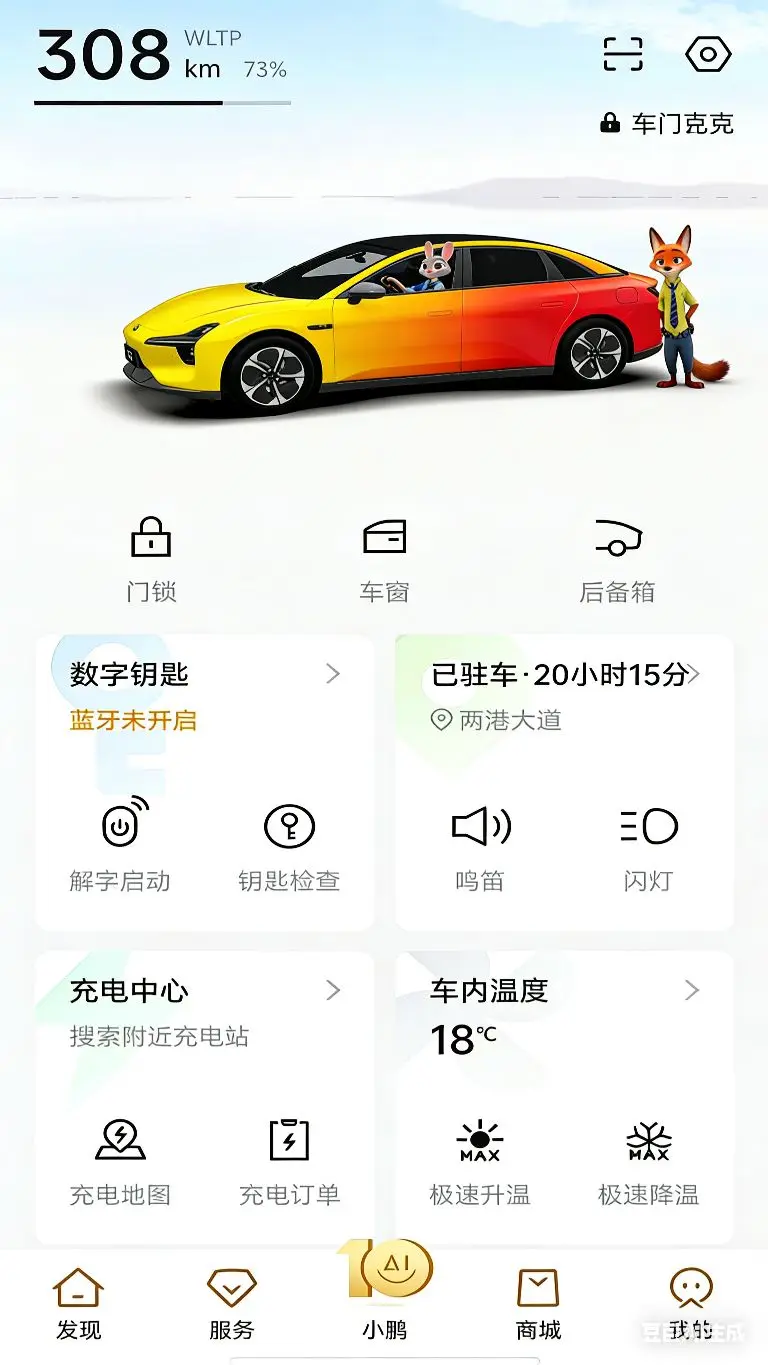
Task: Expand the 充电中心 card arrow
Action: (x=334, y=990)
